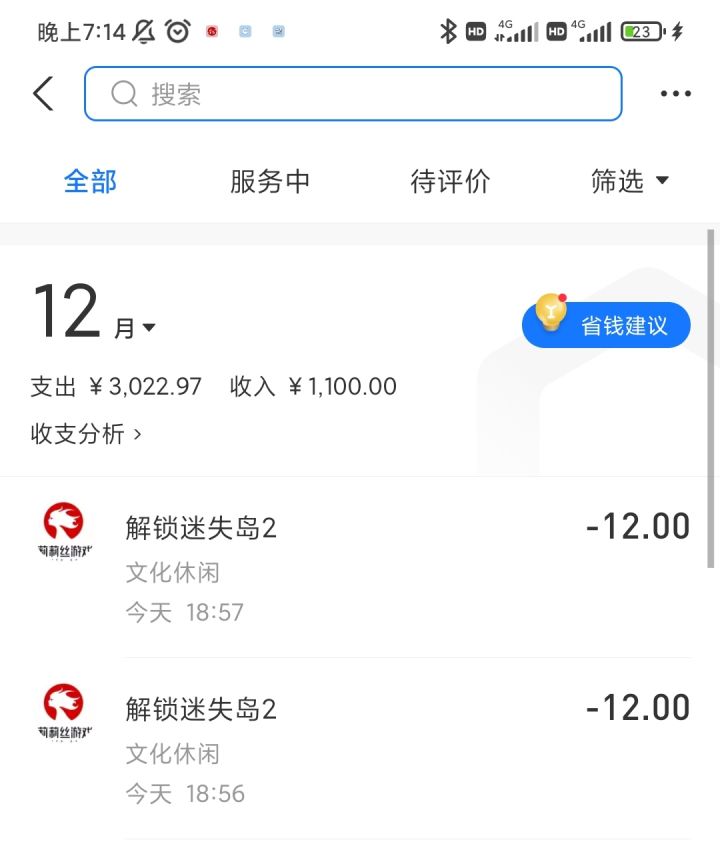This screenshot has height=854, width=720.
Task: Switch to the 服务中 tab
Action: click(x=270, y=180)
